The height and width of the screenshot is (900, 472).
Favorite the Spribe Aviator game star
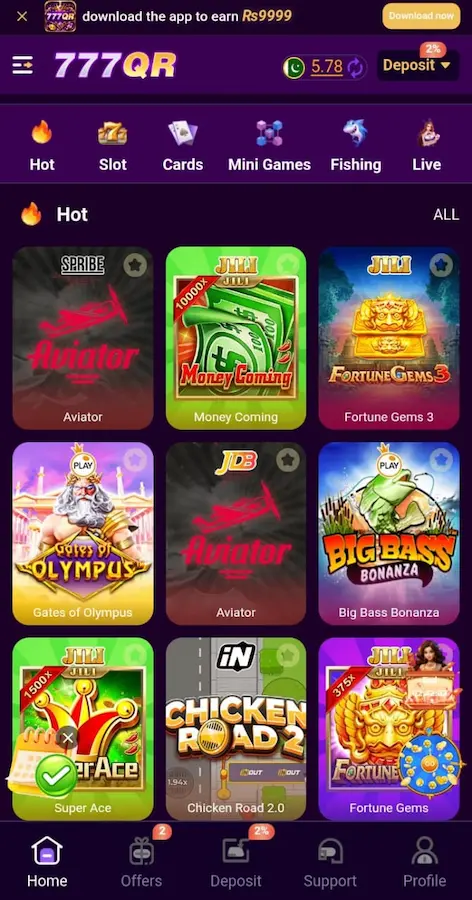pyautogui.click(x=135, y=265)
